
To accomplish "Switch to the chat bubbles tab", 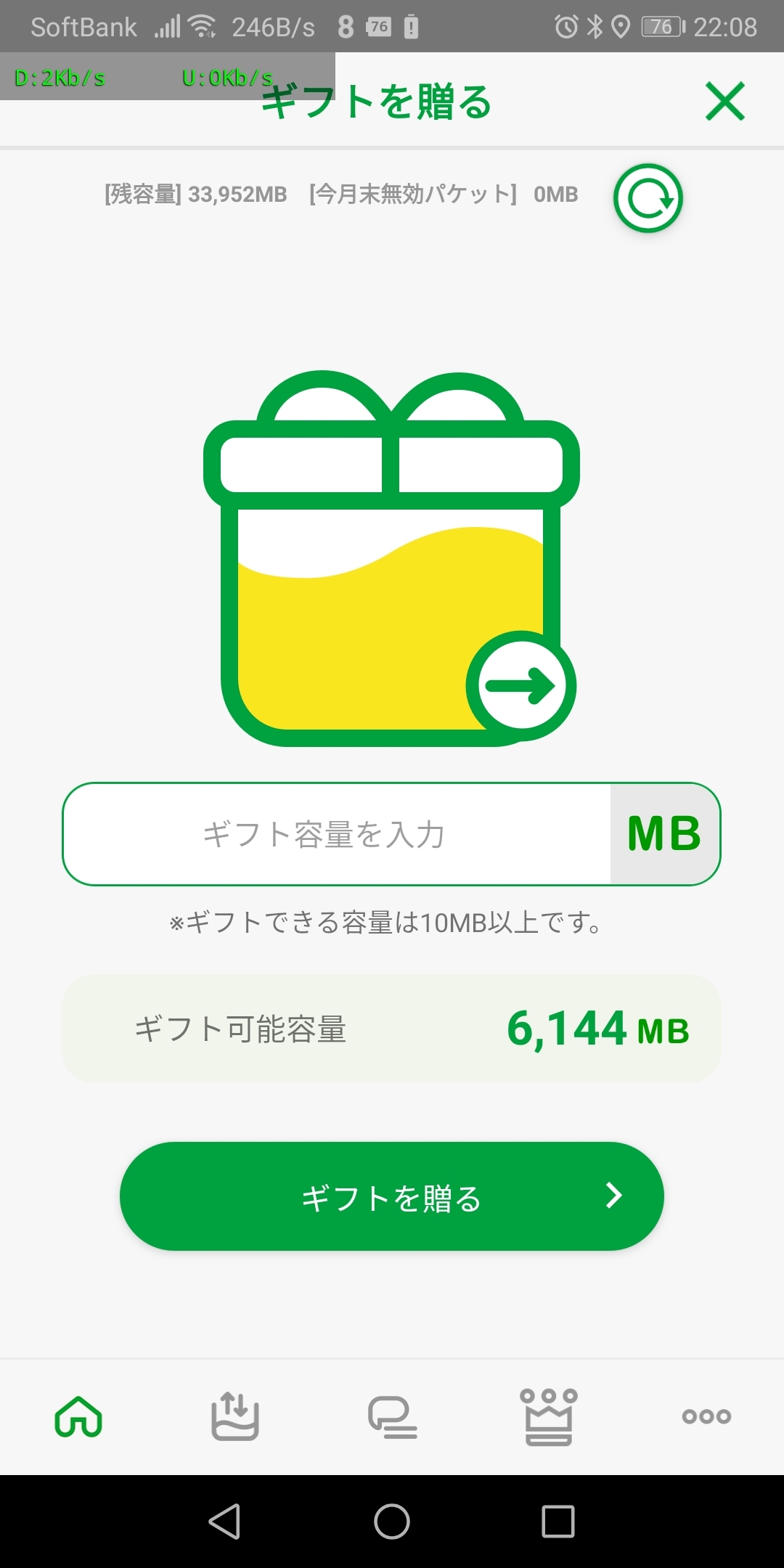I will click(392, 1416).
